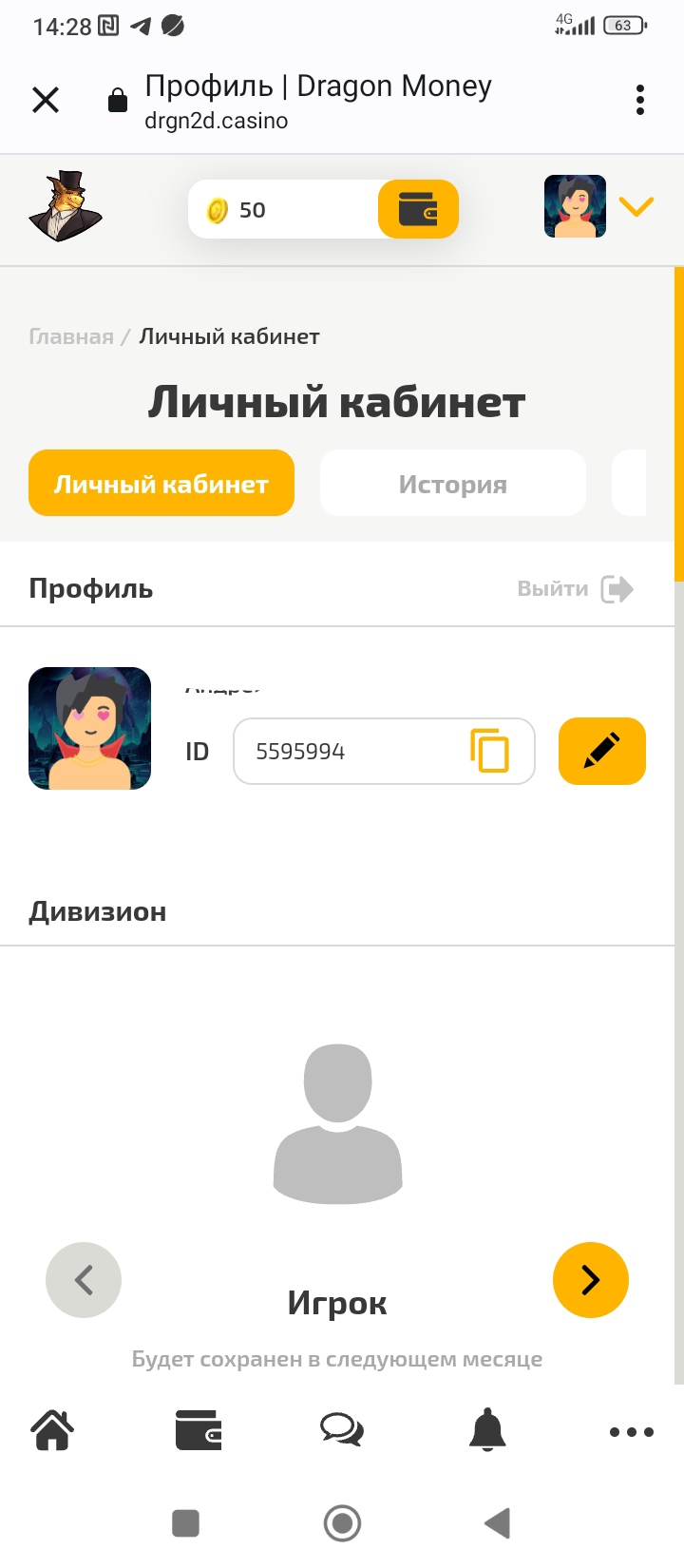The width and height of the screenshot is (684, 1568).
Task: Copy the ID 5595994
Action: [x=490, y=752]
